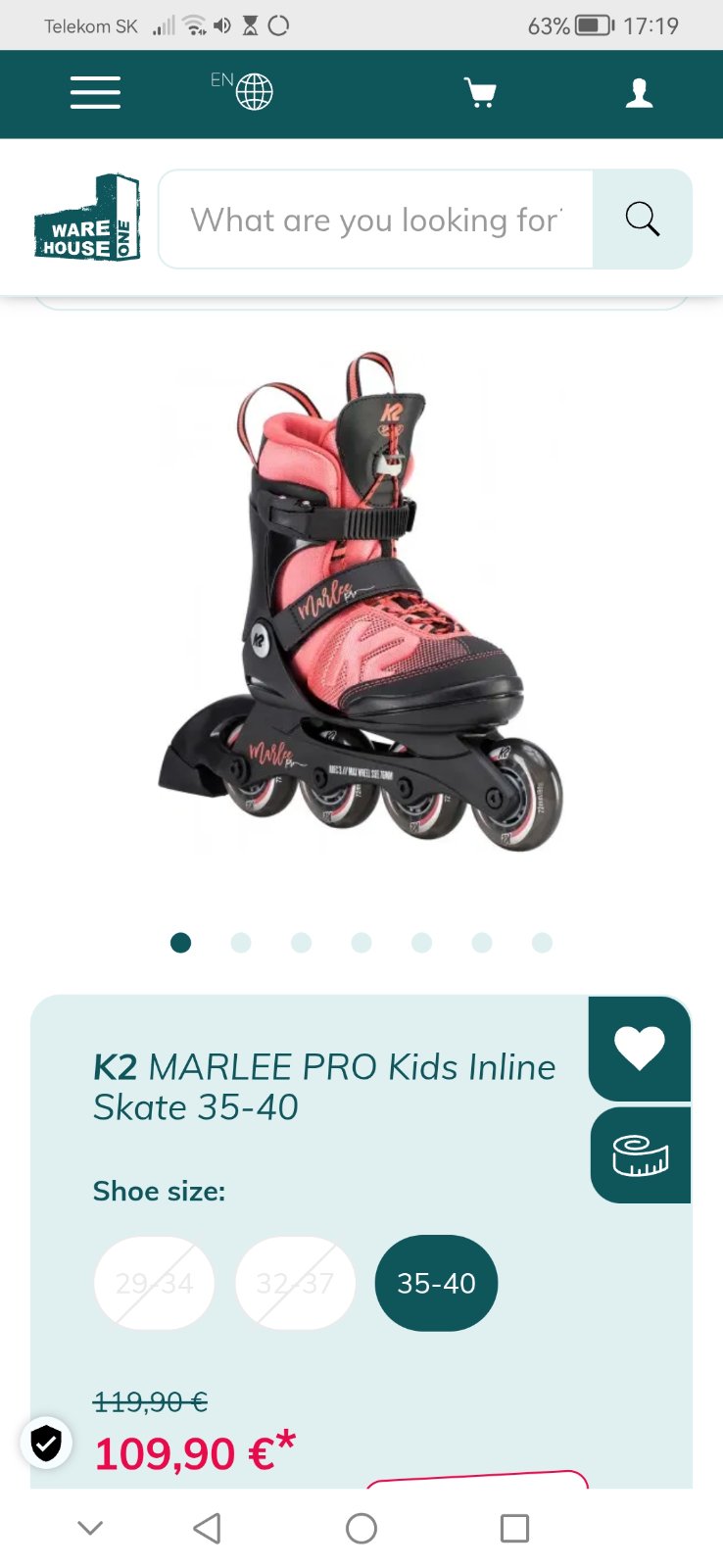Select shoe size 32-37
Image resolution: width=723 pixels, height=1568 pixels.
tap(295, 1283)
